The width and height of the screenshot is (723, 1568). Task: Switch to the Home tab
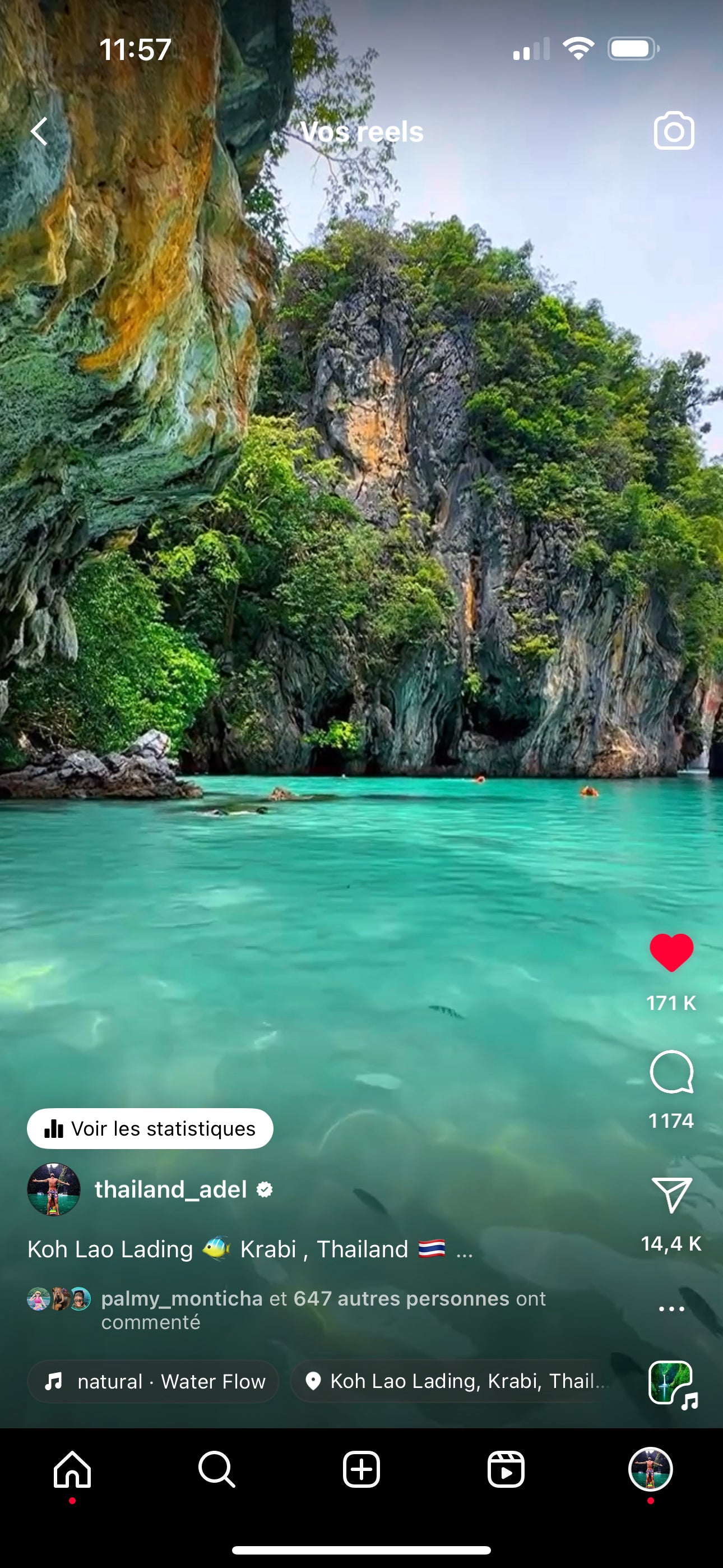(x=72, y=1469)
